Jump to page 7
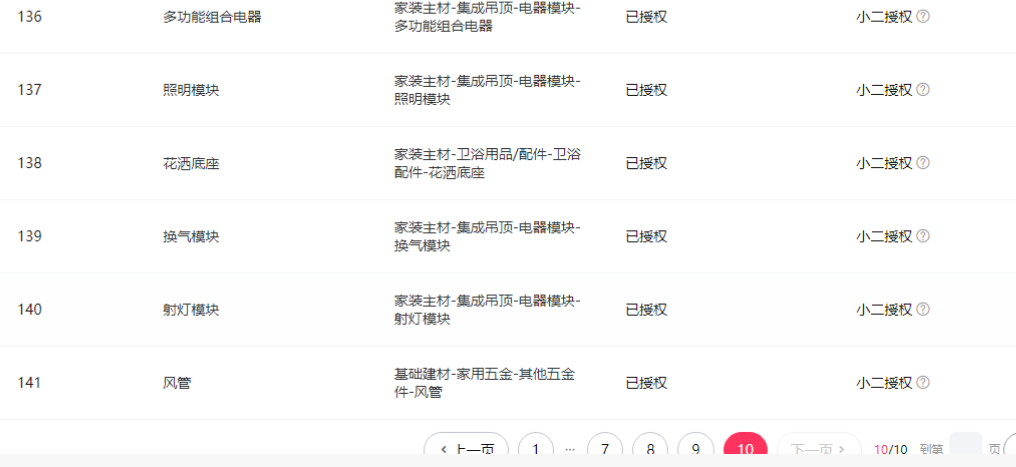The height and width of the screenshot is (467, 1016). click(605, 449)
